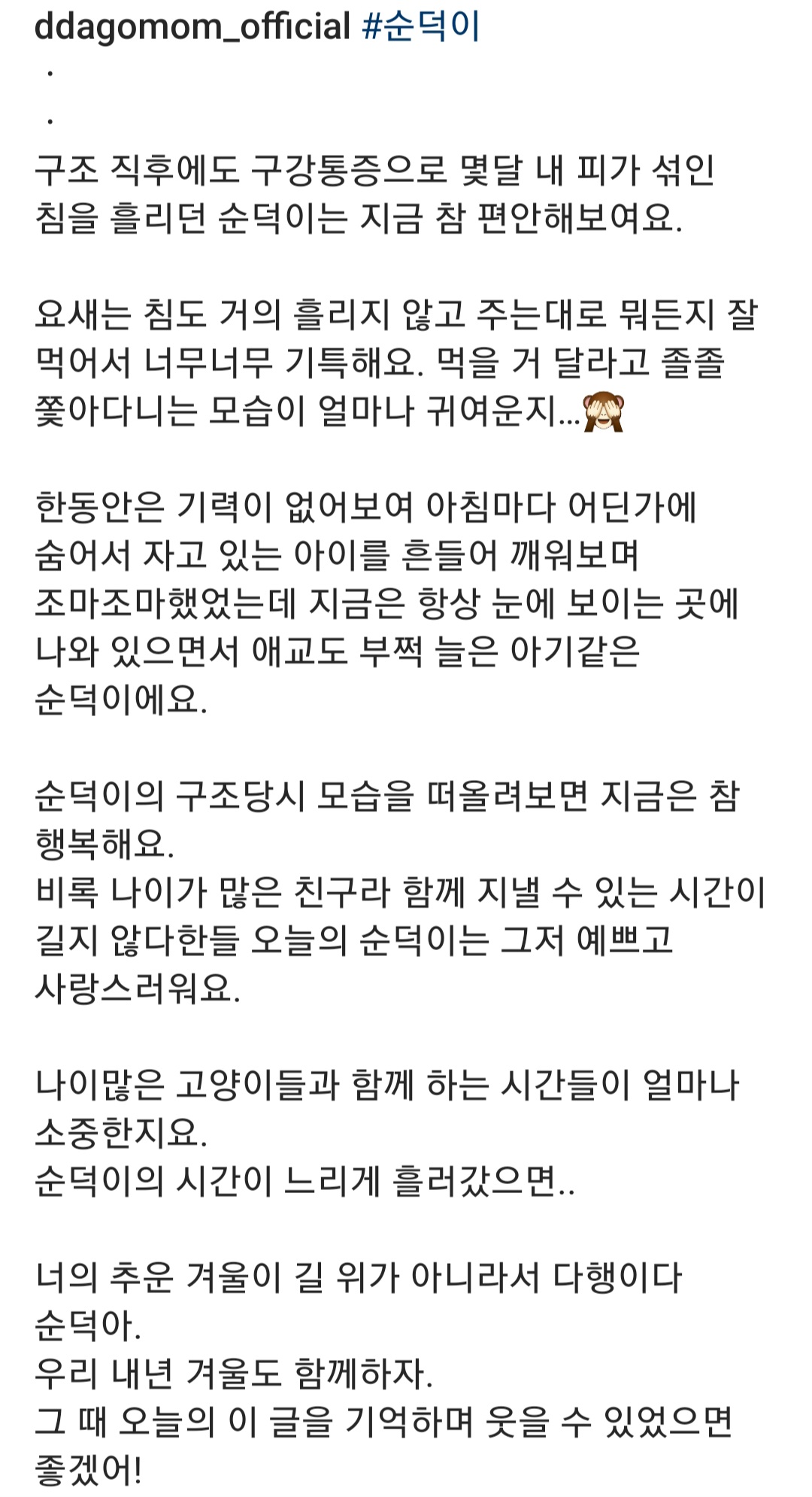The width and height of the screenshot is (812, 1497).
Task: Open ddagomom_official's profile
Action: [192, 27]
